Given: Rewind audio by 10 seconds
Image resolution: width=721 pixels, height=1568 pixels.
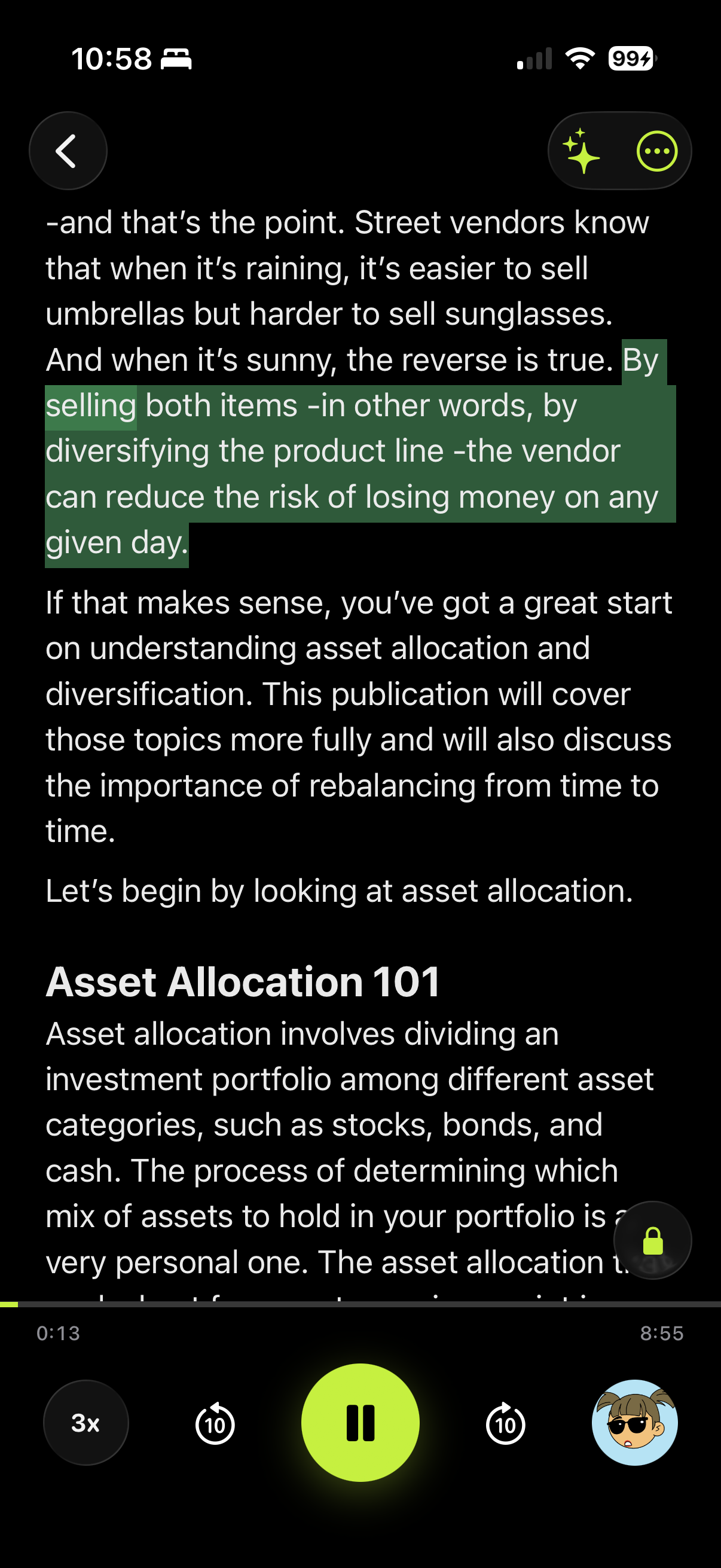Looking at the screenshot, I should click(x=215, y=1423).
